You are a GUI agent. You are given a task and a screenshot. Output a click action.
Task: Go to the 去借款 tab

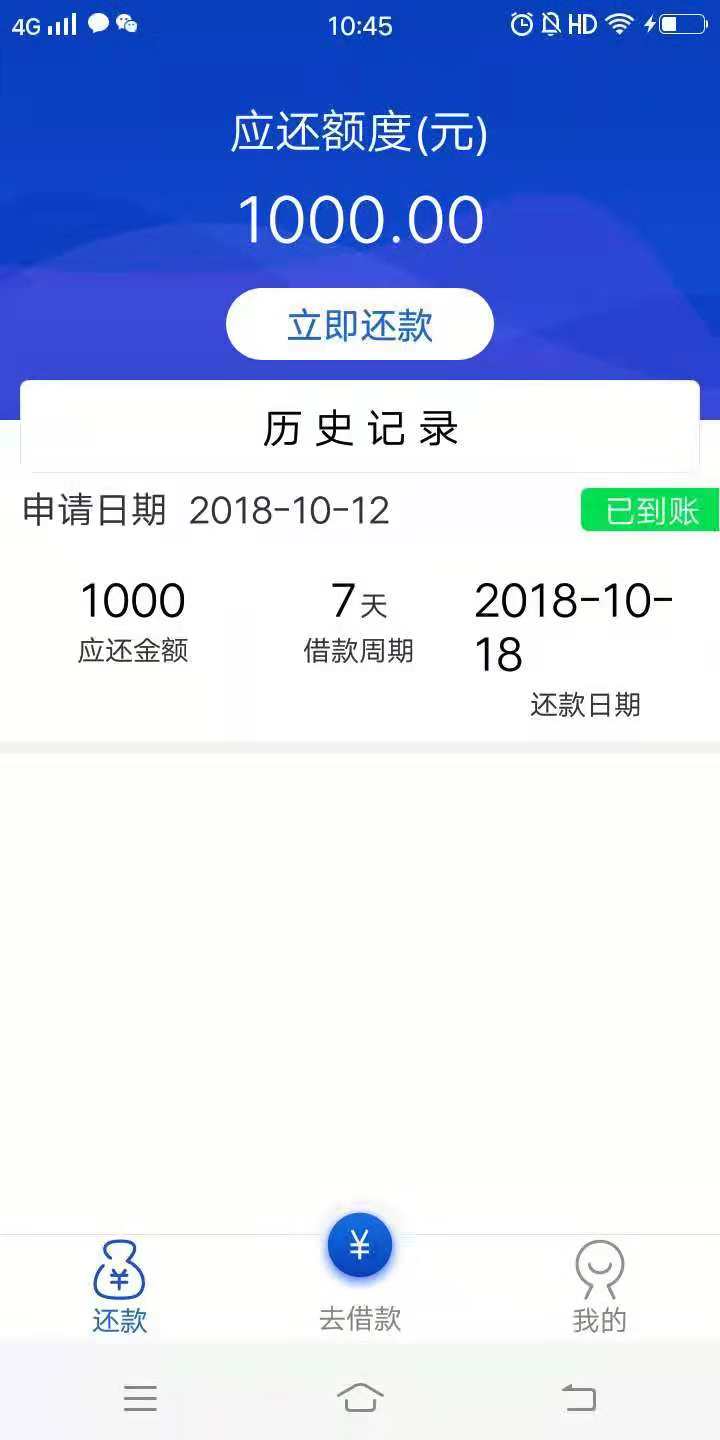tap(360, 1274)
